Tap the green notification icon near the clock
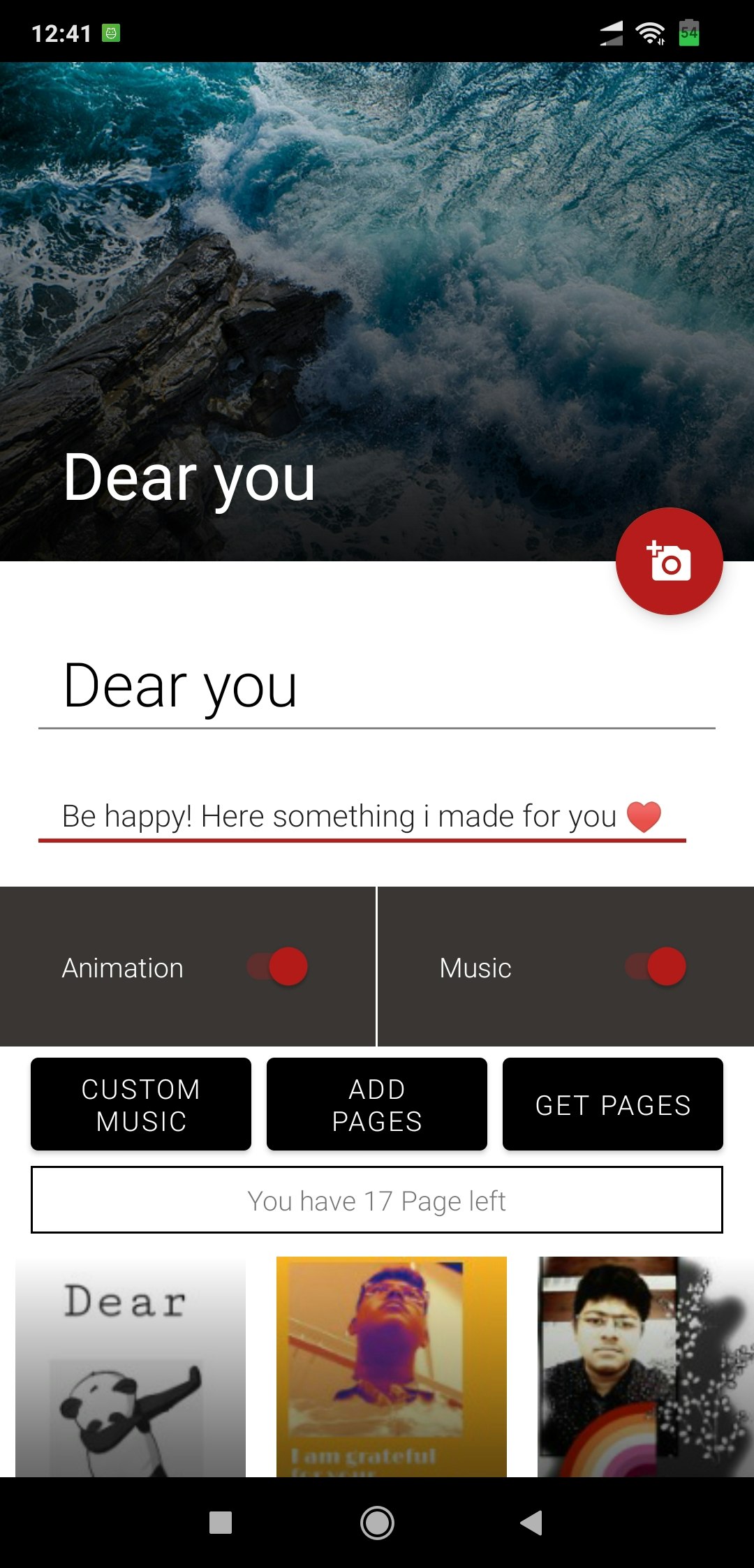The height and width of the screenshot is (1568, 754). pos(110,32)
